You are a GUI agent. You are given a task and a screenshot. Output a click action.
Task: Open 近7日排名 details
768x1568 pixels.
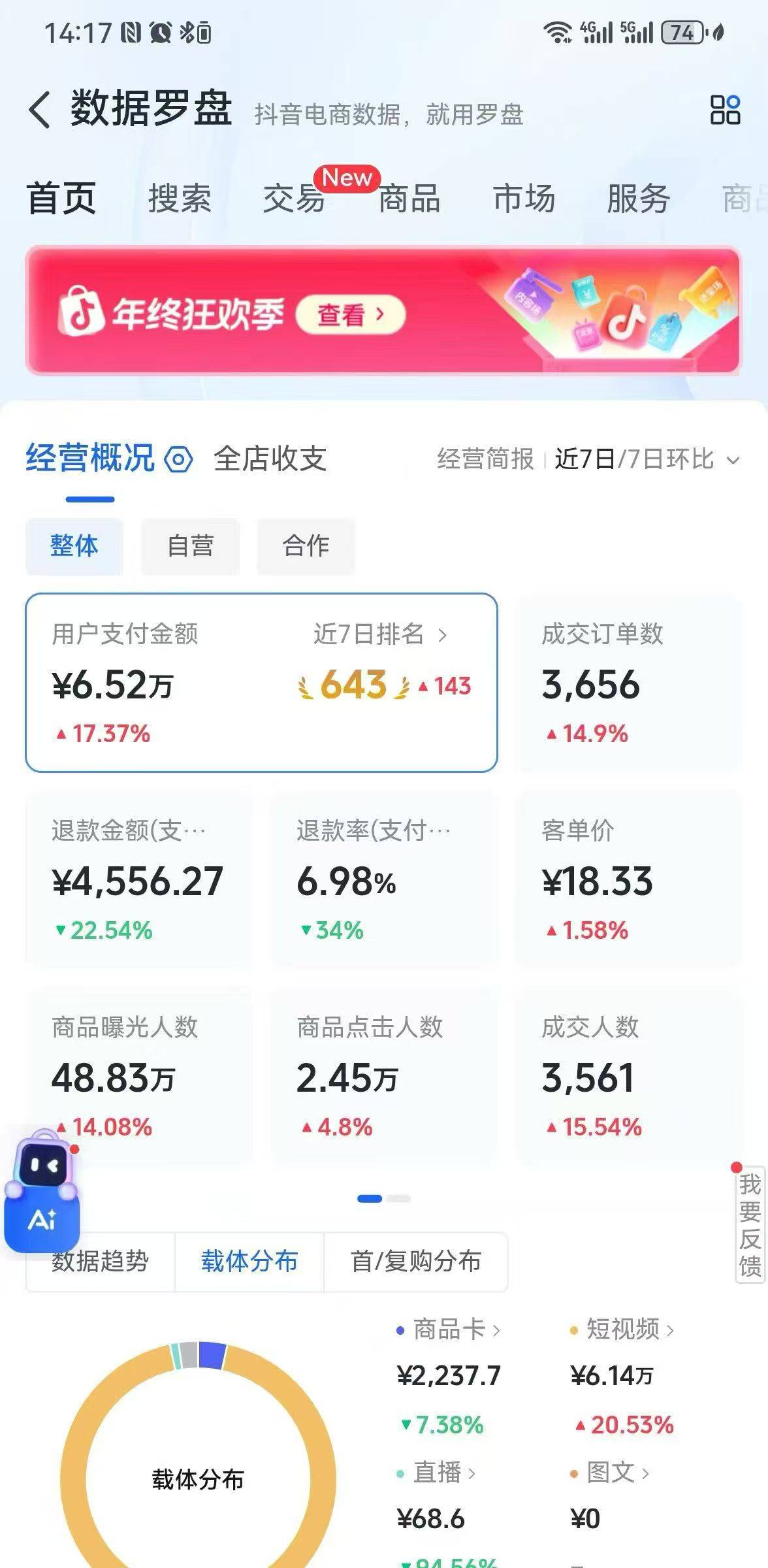[x=380, y=634]
